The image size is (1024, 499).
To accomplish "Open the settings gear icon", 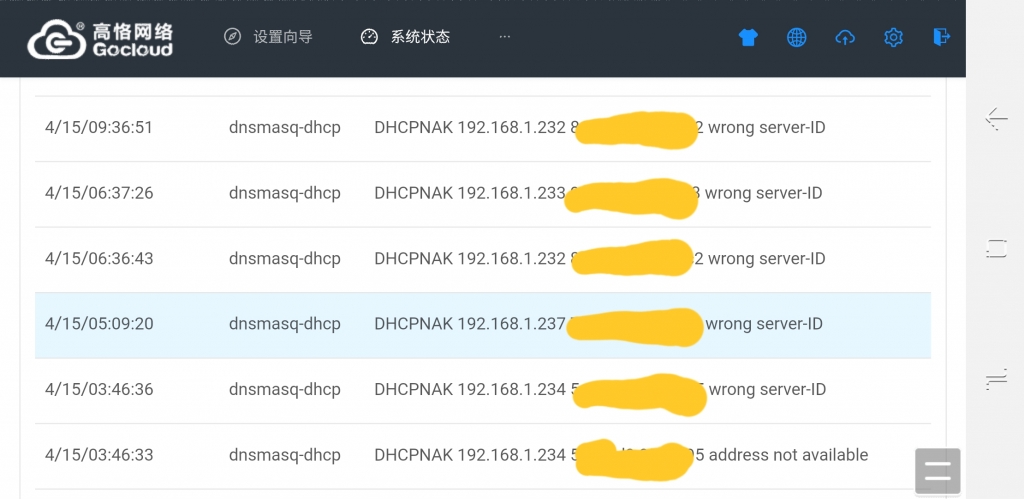I will point(893,38).
